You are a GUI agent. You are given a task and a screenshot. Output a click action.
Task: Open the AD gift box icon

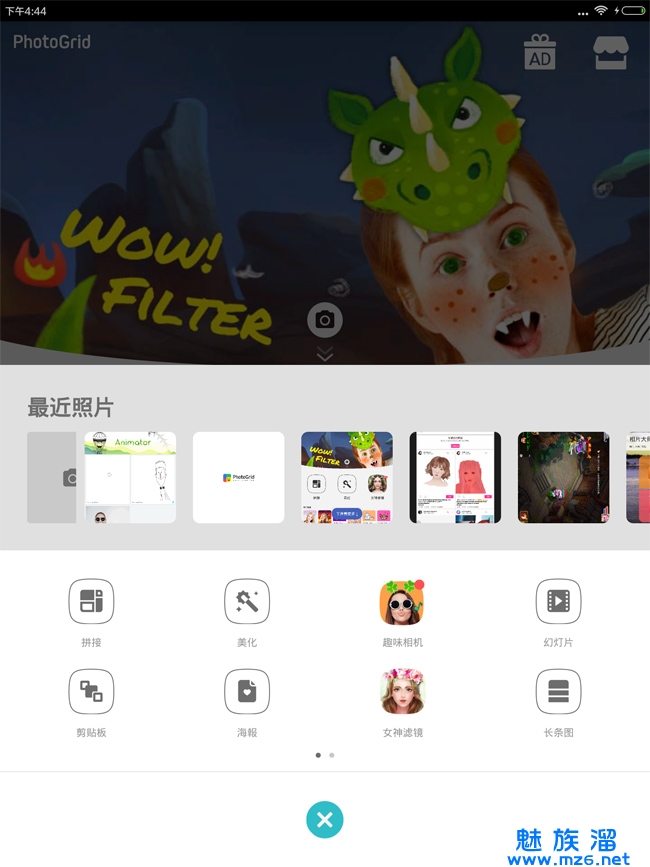[x=540, y=53]
